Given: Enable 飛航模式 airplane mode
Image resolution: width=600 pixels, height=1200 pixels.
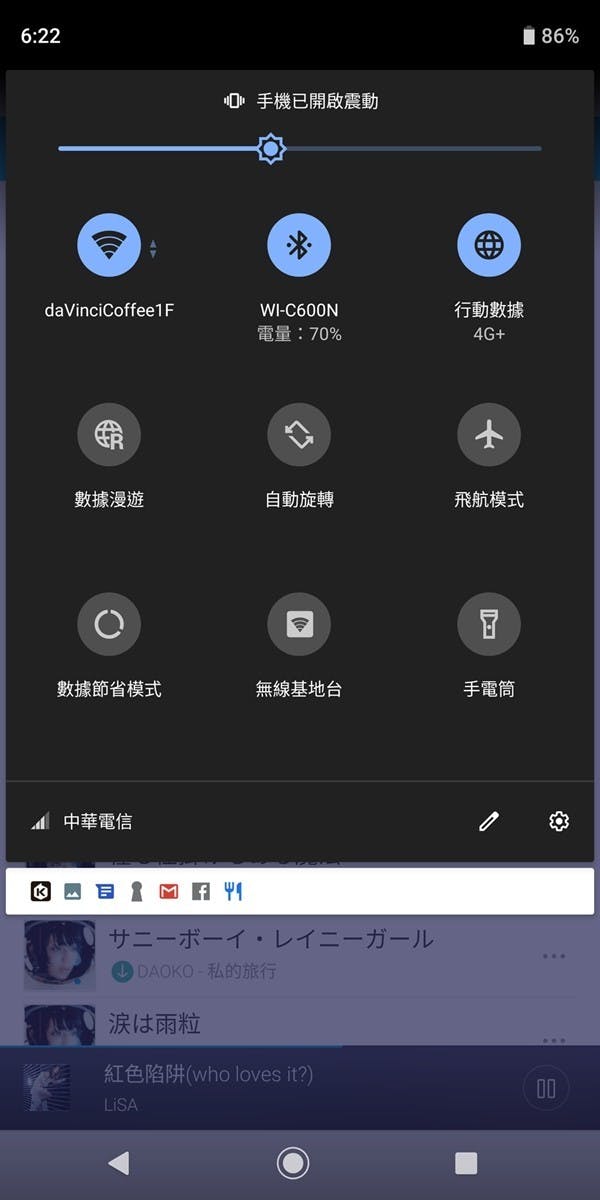Looking at the screenshot, I should [489, 434].
